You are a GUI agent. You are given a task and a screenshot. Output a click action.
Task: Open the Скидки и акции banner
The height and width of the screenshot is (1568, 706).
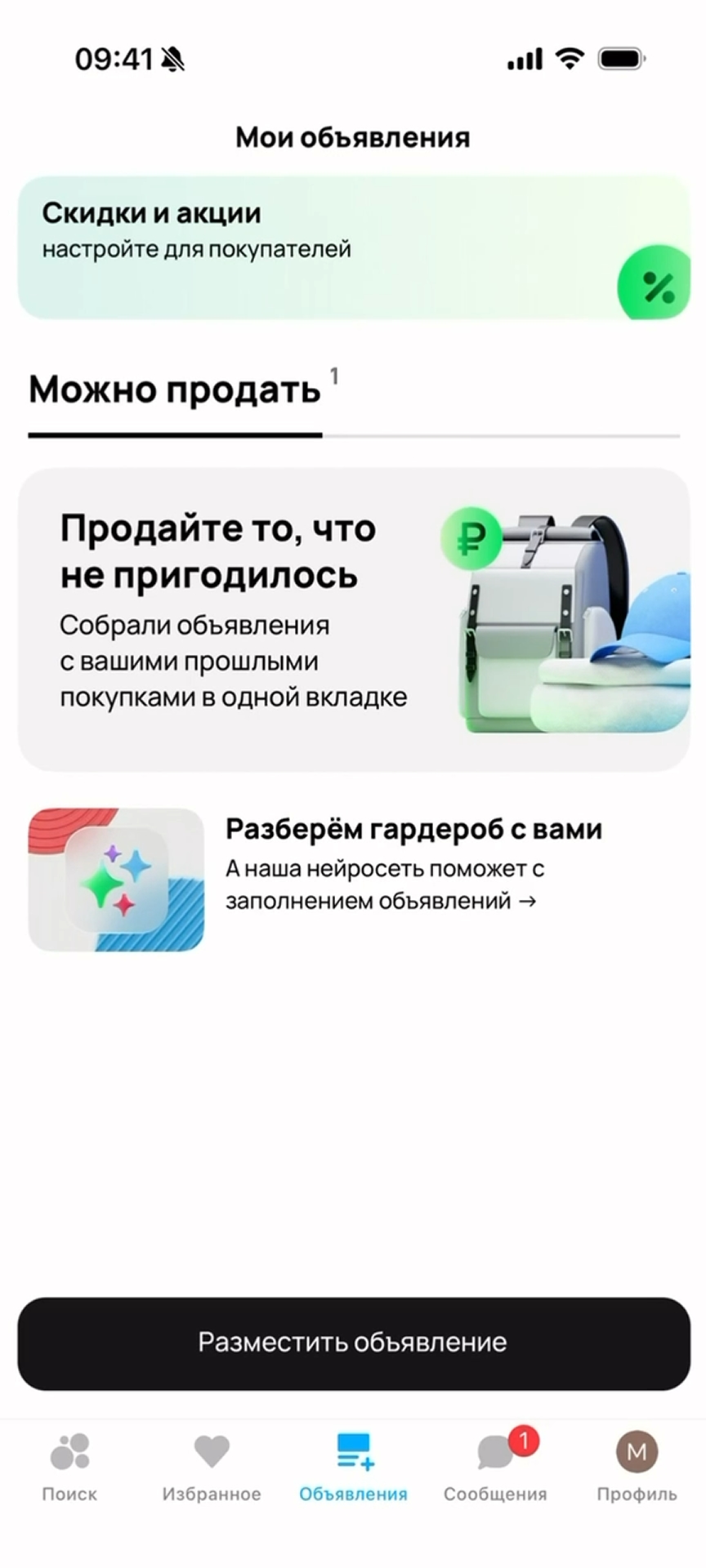[x=353, y=247]
